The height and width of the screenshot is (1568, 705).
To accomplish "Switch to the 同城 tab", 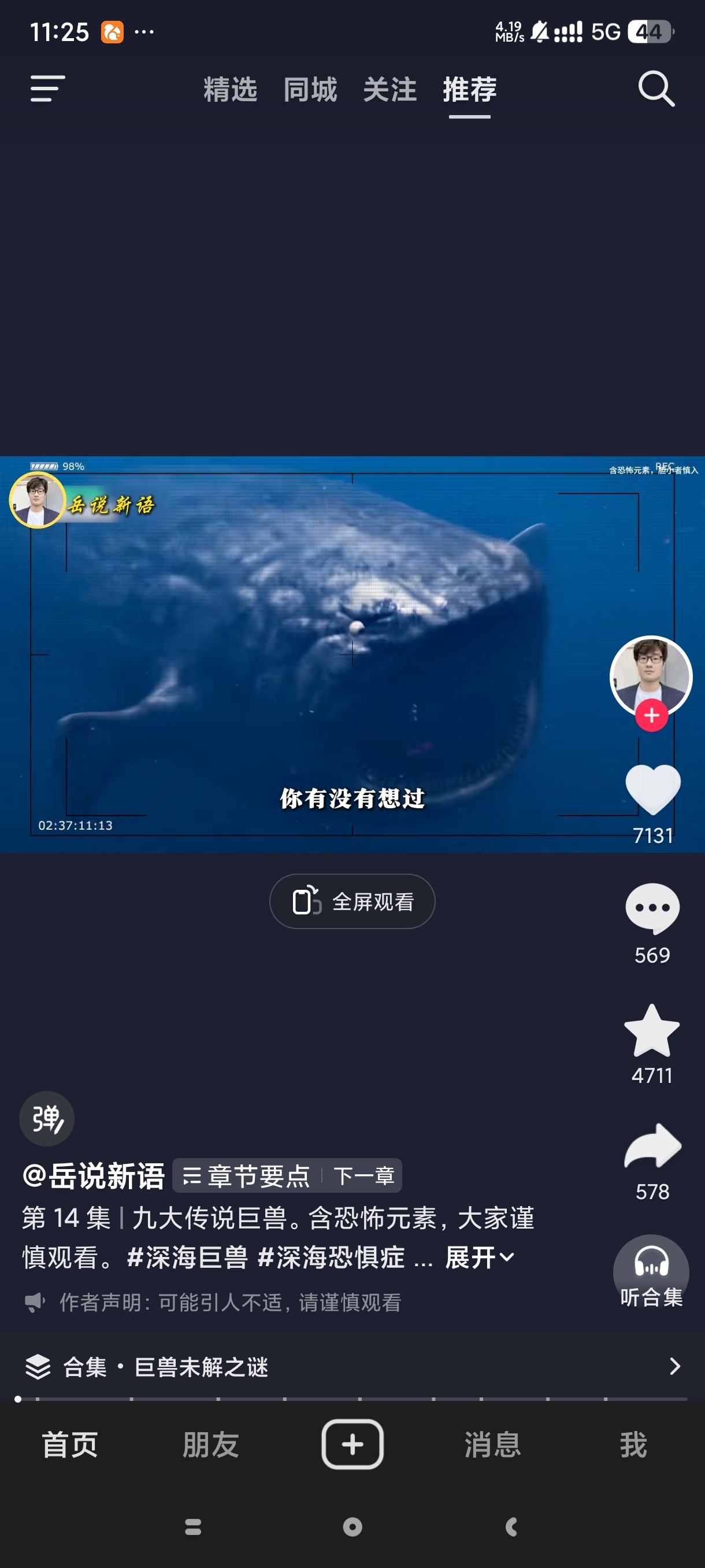I will pos(310,90).
